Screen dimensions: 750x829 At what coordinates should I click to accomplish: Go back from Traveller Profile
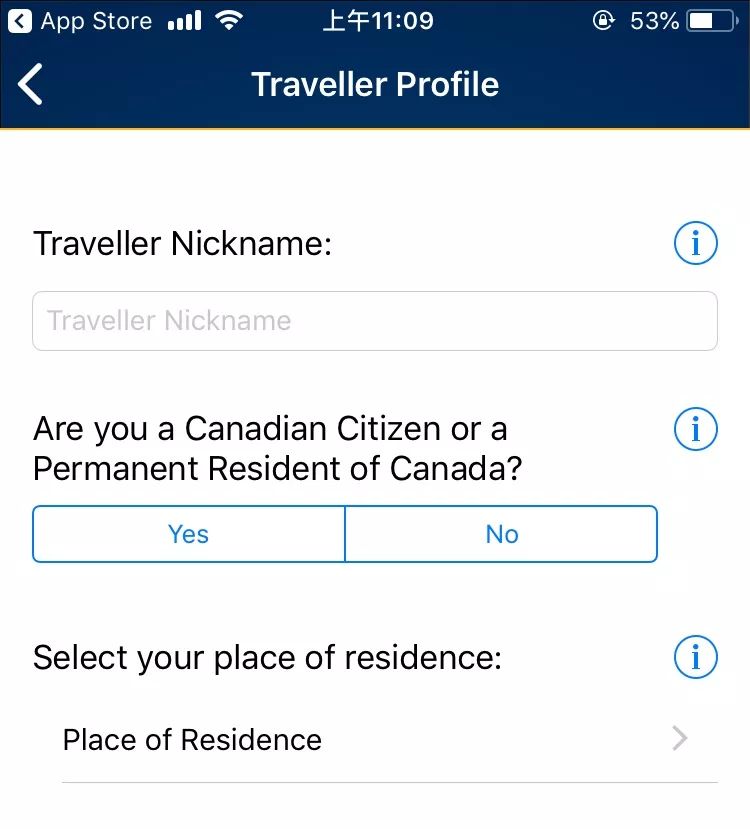coord(31,85)
